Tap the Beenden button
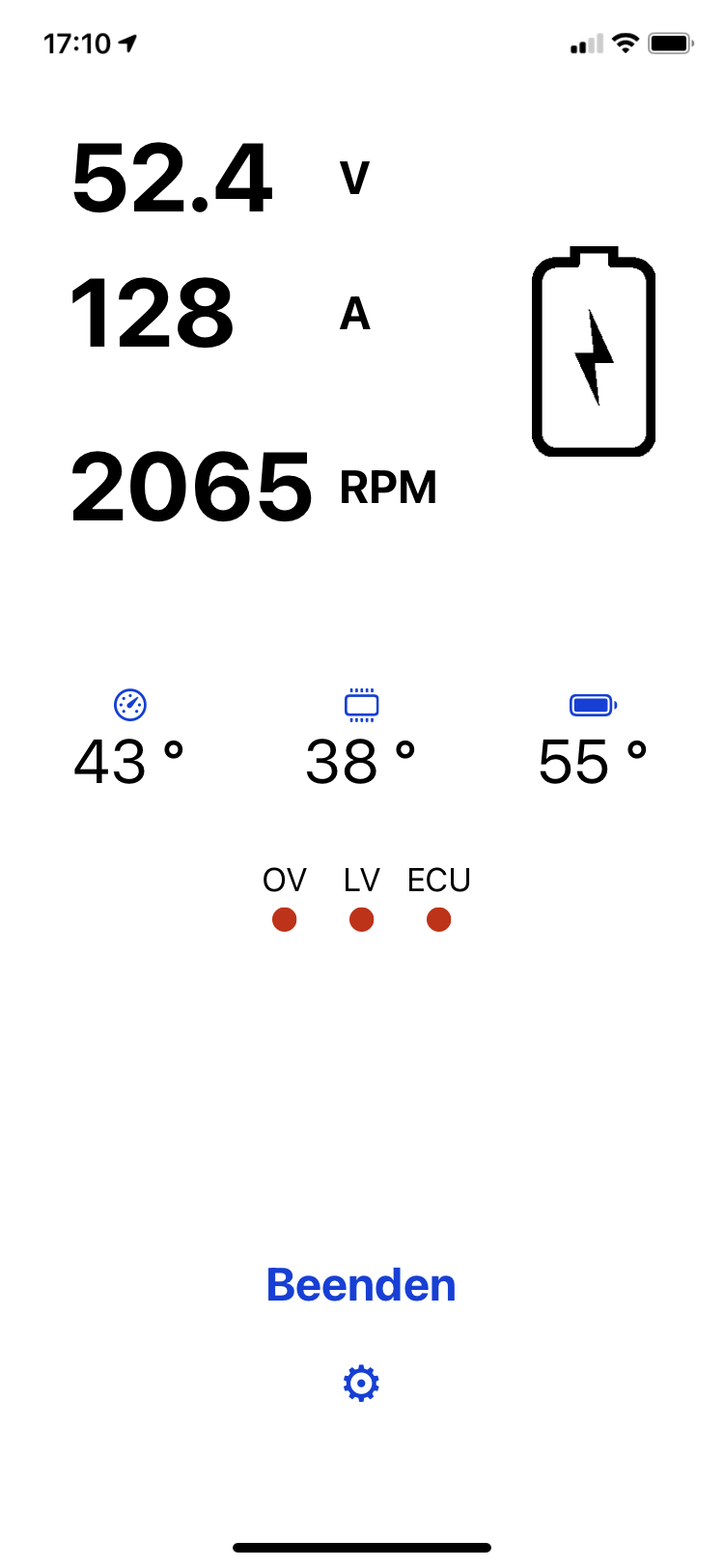724x1568 pixels. pyautogui.click(x=361, y=1285)
